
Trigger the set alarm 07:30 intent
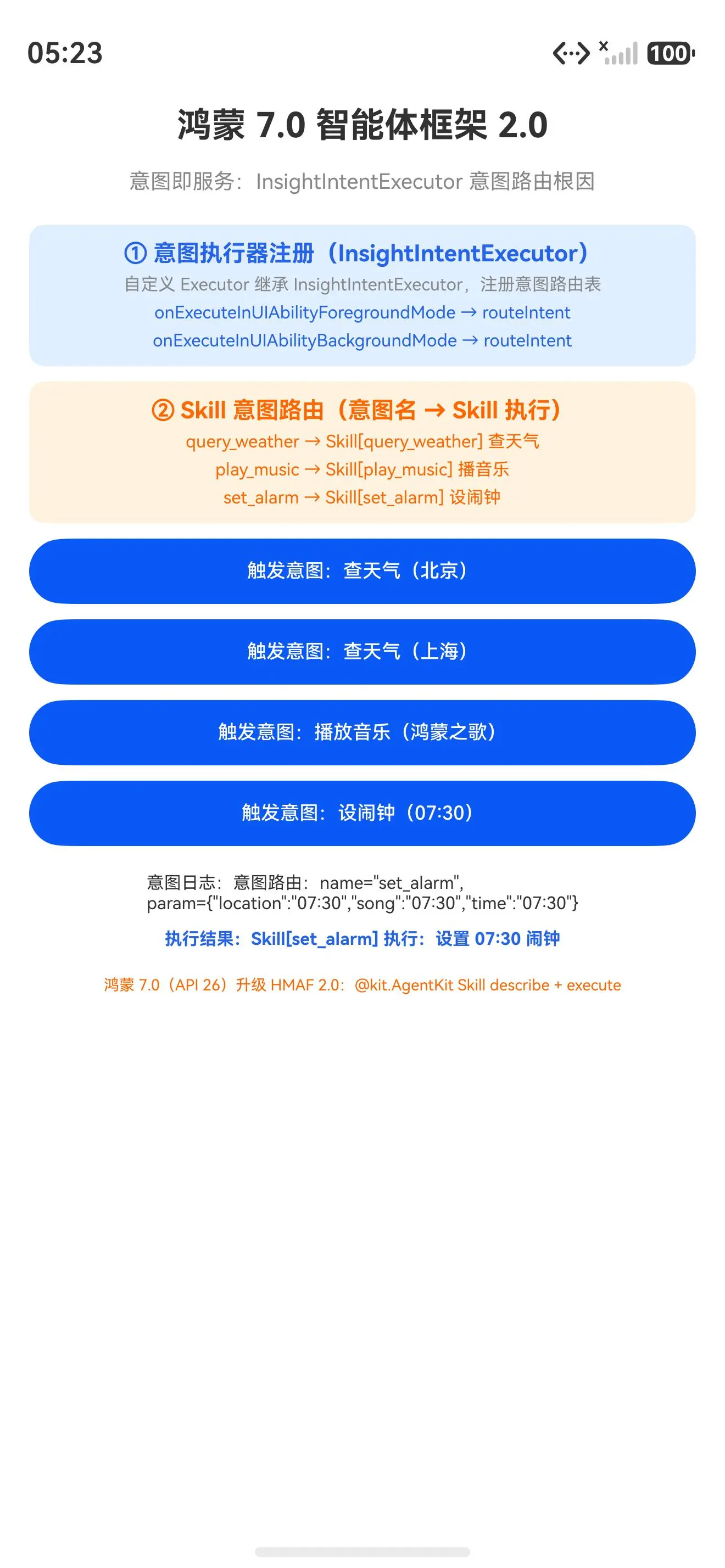pos(362,813)
